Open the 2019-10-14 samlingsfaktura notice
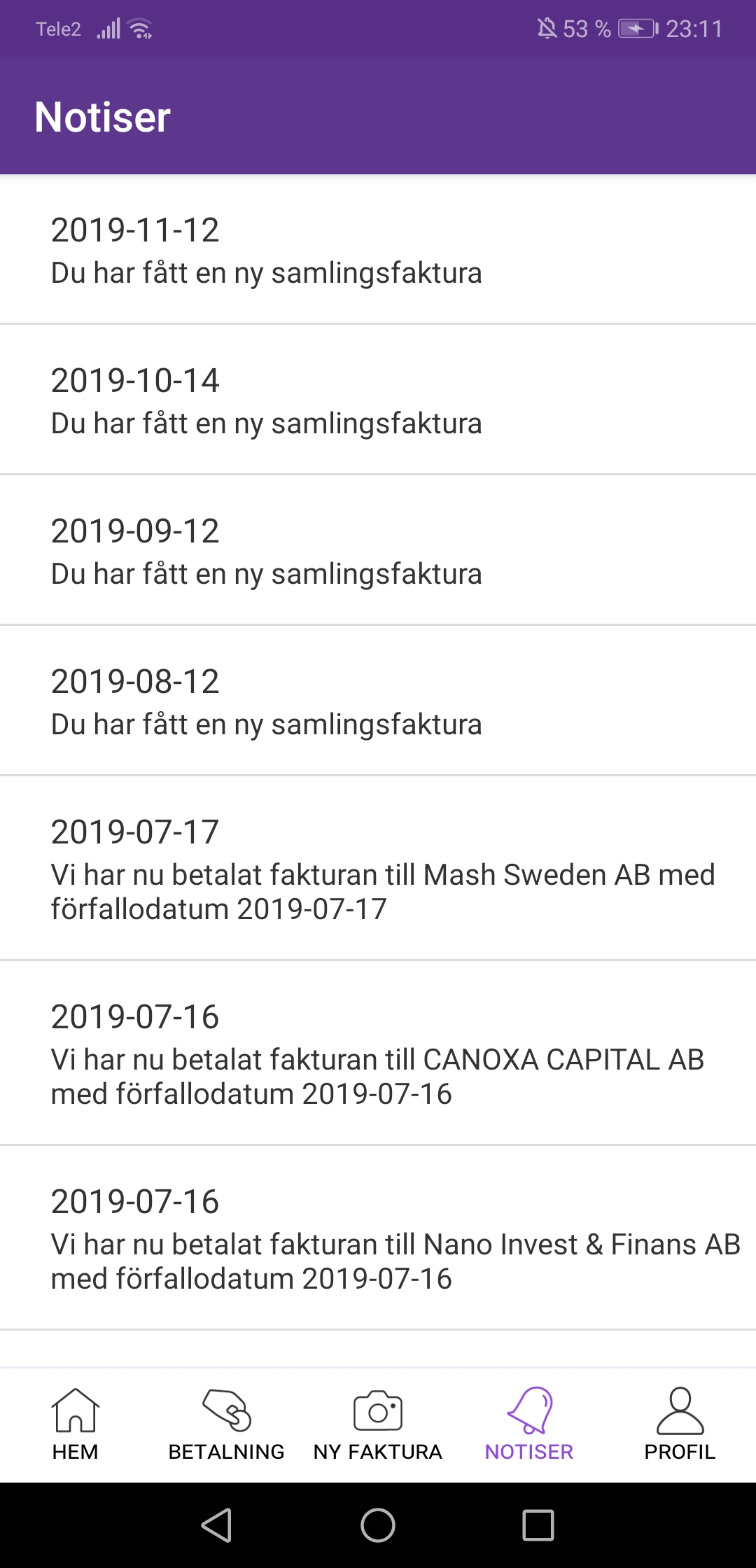 click(x=378, y=401)
